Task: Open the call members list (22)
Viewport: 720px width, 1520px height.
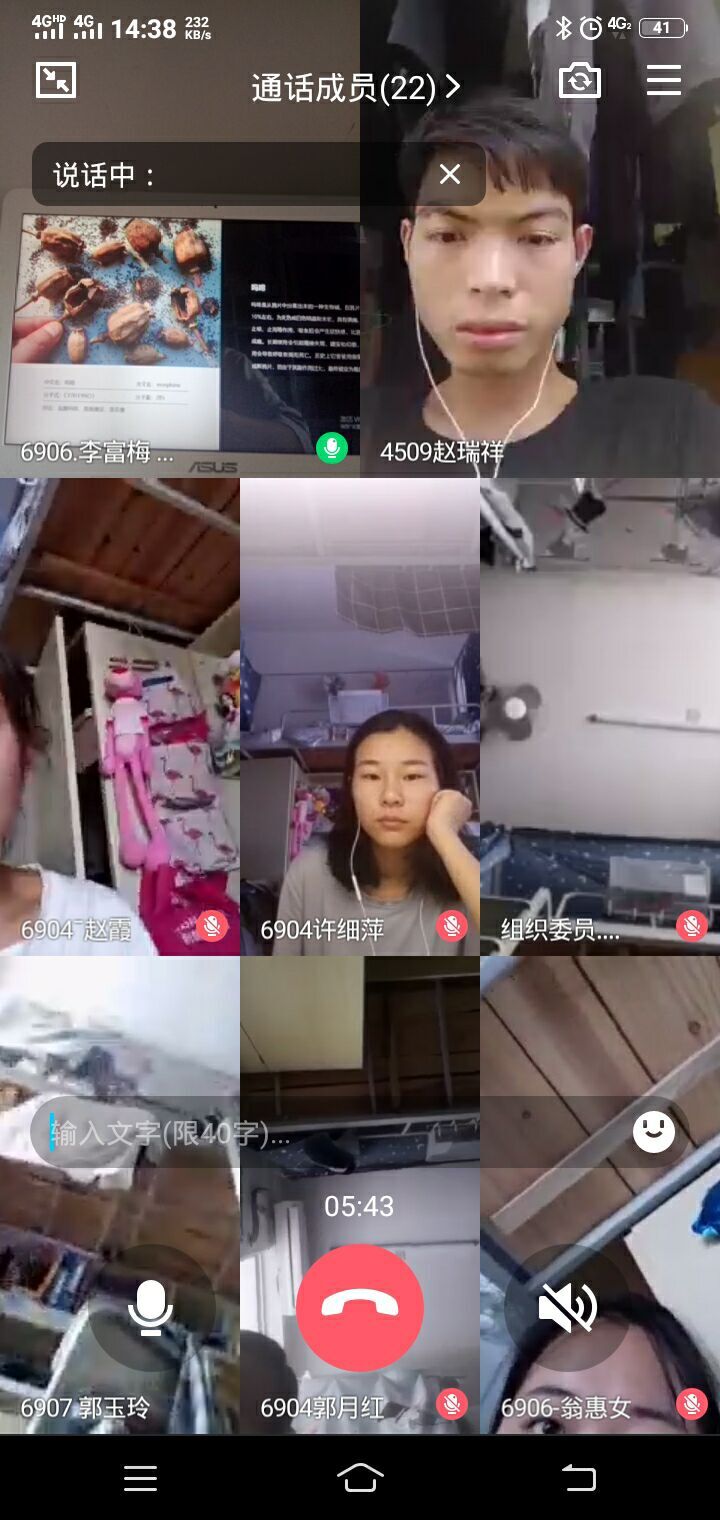Action: click(355, 88)
